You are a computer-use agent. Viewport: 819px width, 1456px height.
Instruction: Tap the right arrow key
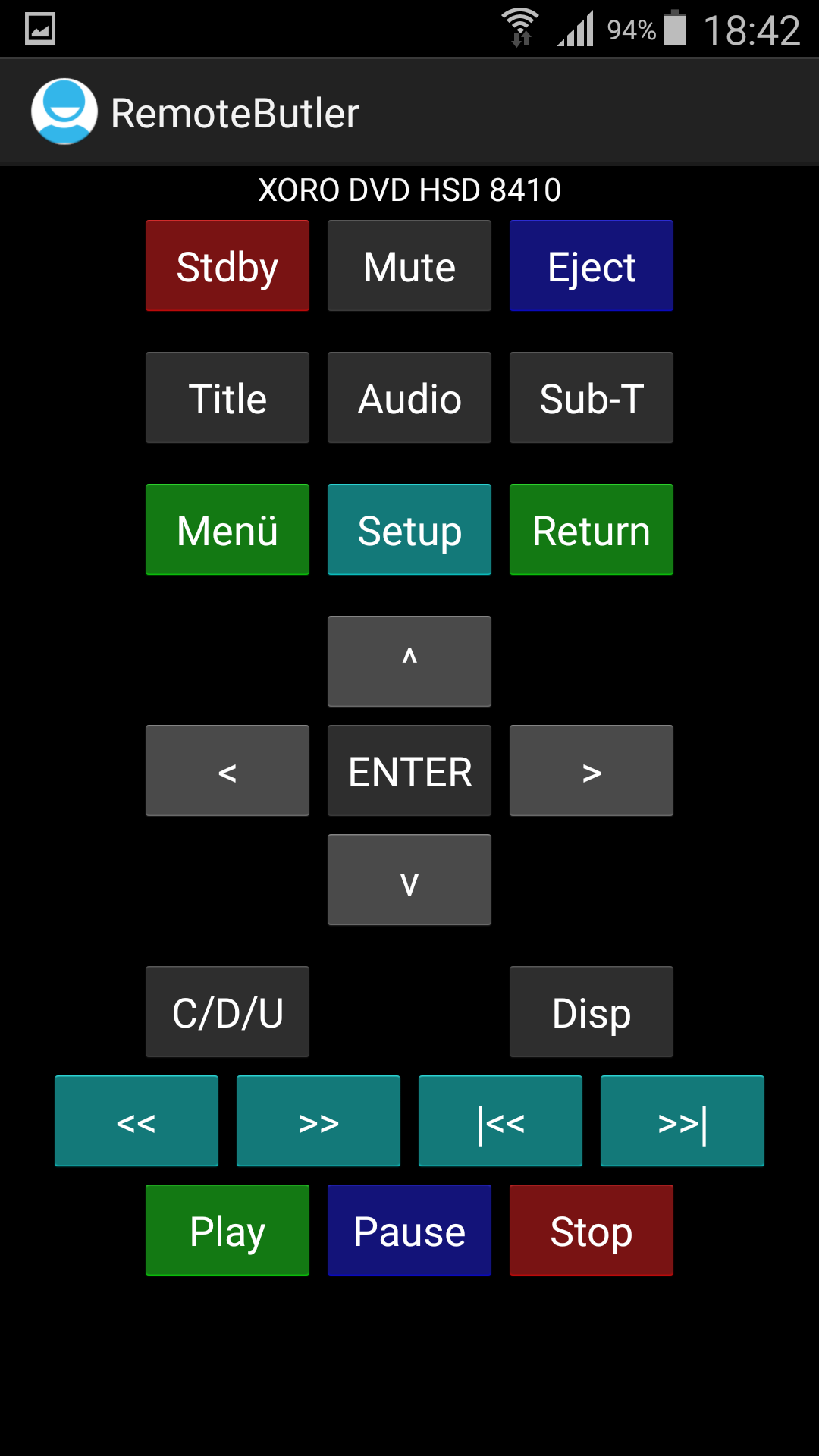tap(591, 770)
